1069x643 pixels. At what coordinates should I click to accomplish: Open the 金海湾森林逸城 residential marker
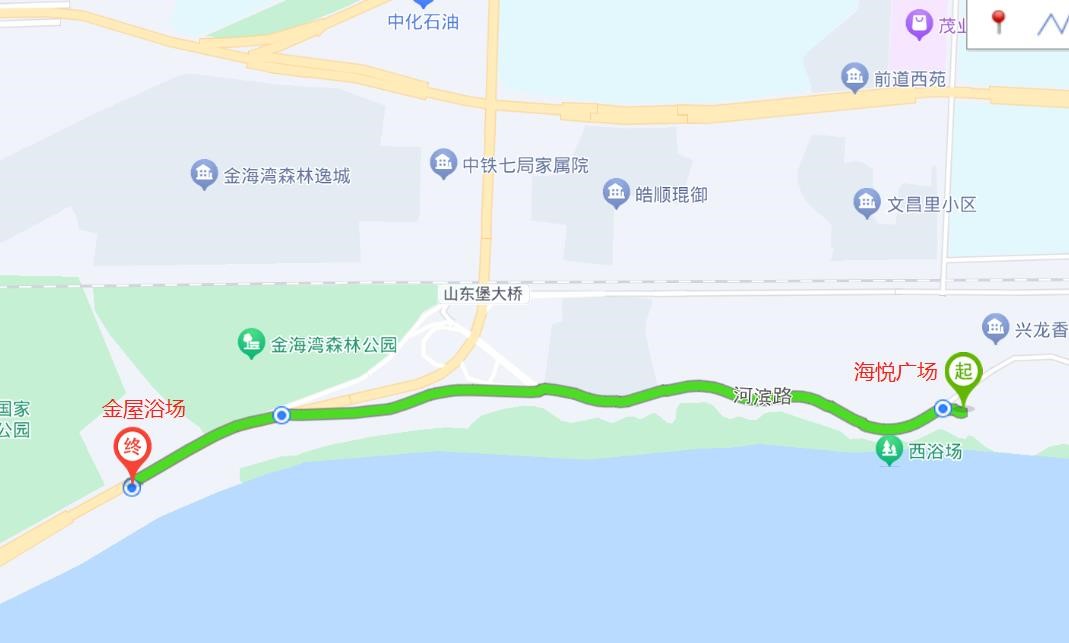(x=204, y=175)
